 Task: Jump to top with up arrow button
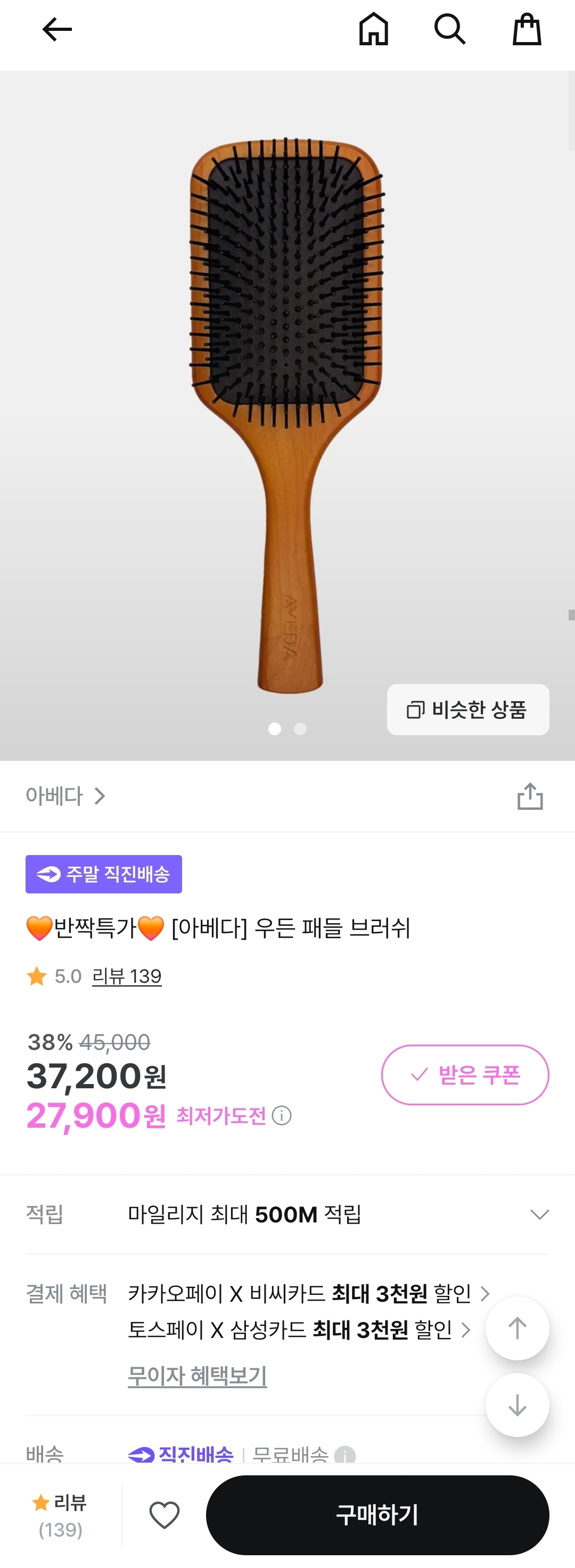517,1328
